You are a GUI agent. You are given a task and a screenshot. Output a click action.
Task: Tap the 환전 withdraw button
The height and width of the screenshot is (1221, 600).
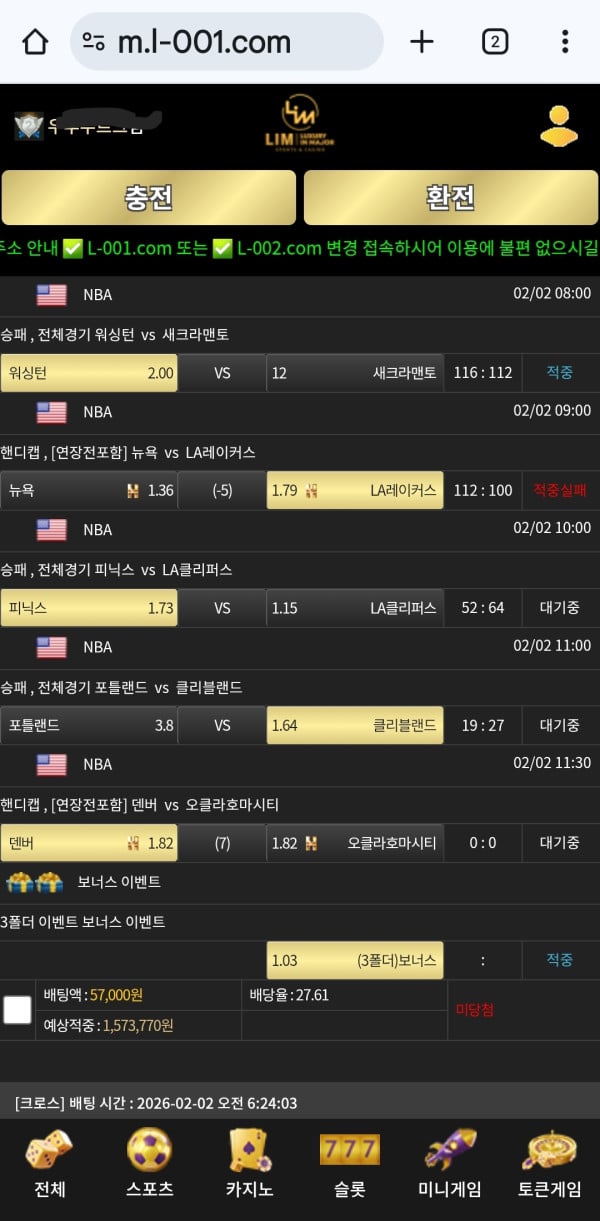pos(450,197)
